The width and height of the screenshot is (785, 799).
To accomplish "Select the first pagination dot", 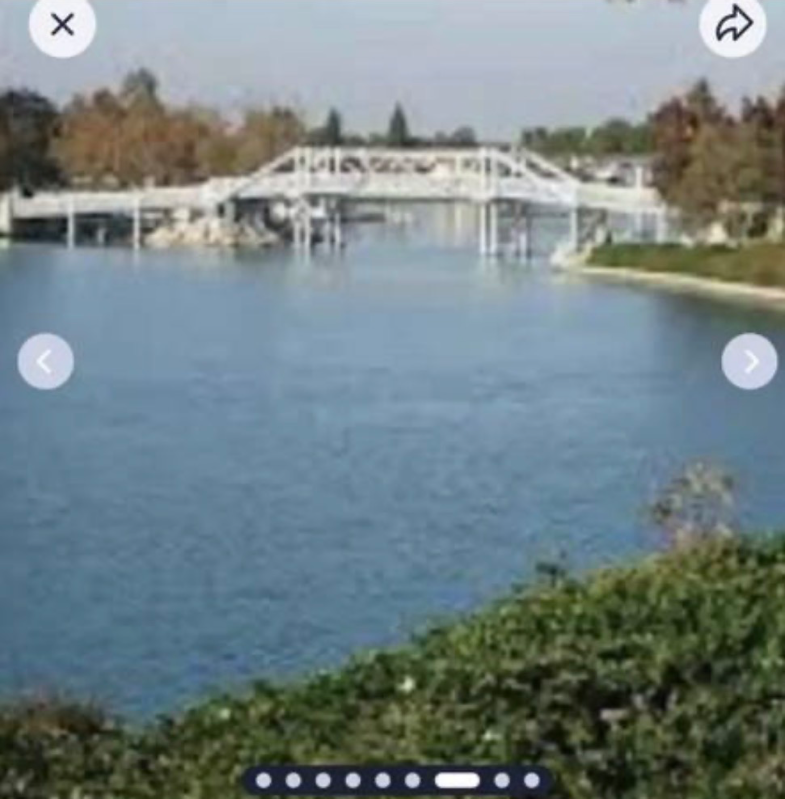I will pos(264,778).
